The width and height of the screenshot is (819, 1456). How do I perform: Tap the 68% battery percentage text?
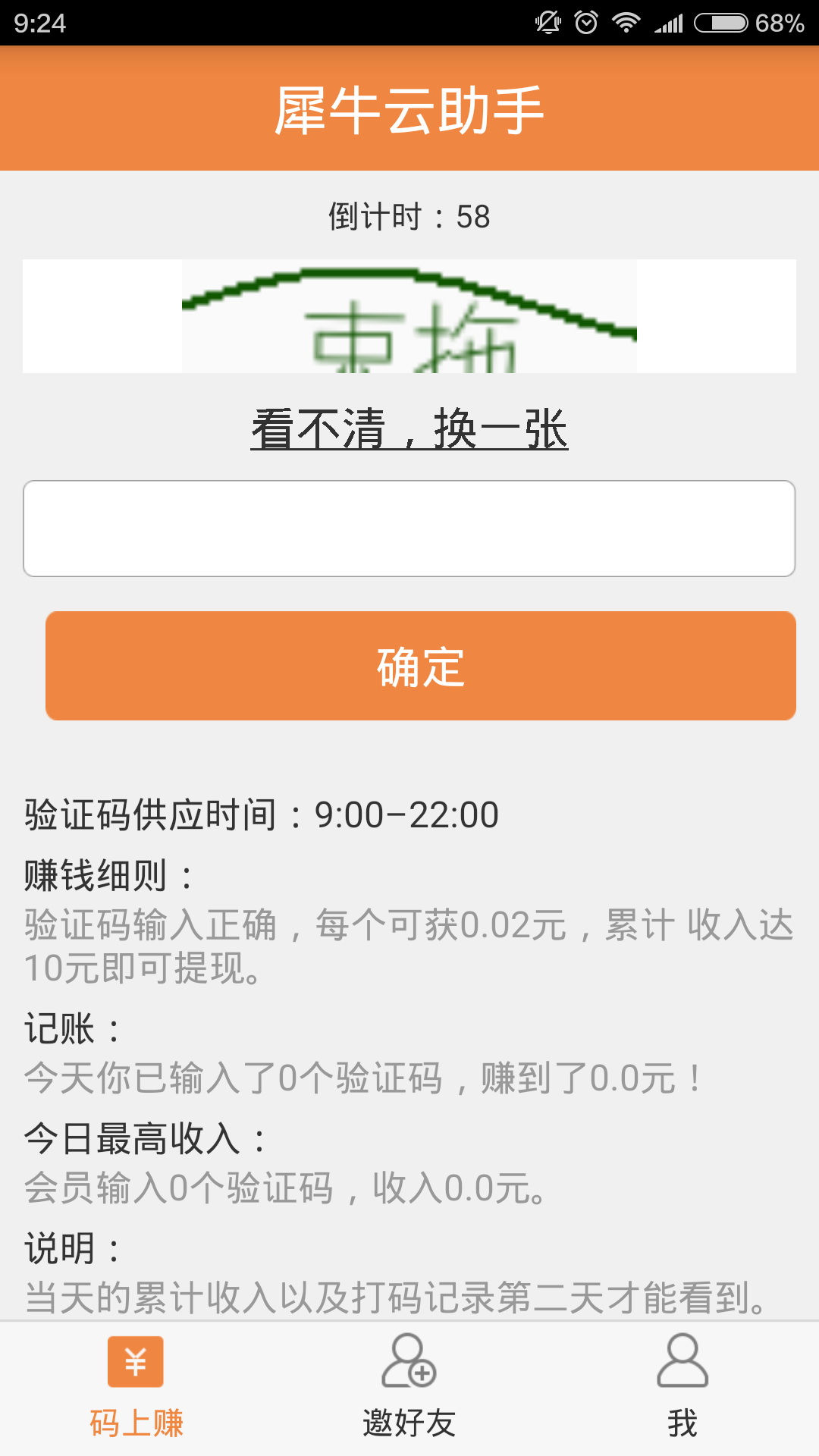pos(781,20)
